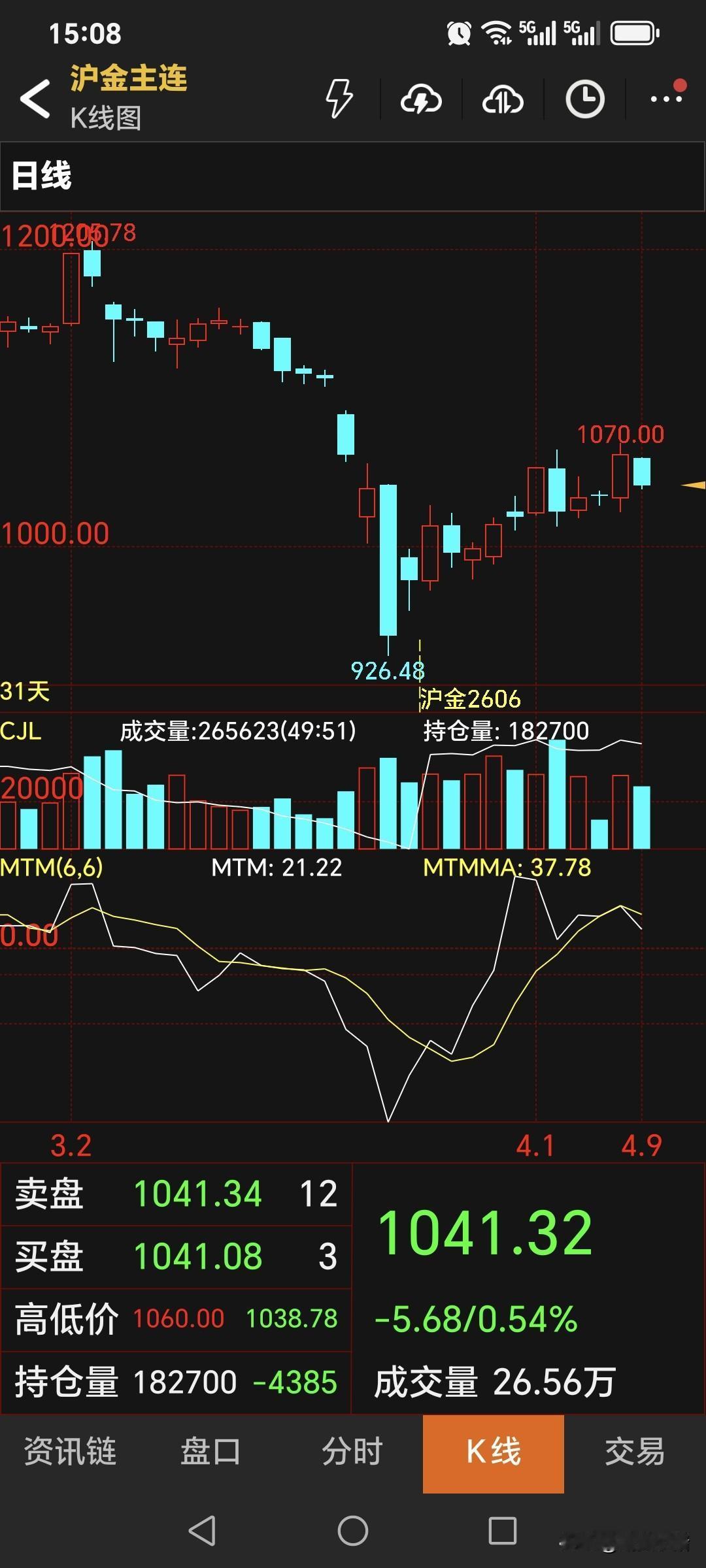Open the cloud condition-order icon

[421, 99]
